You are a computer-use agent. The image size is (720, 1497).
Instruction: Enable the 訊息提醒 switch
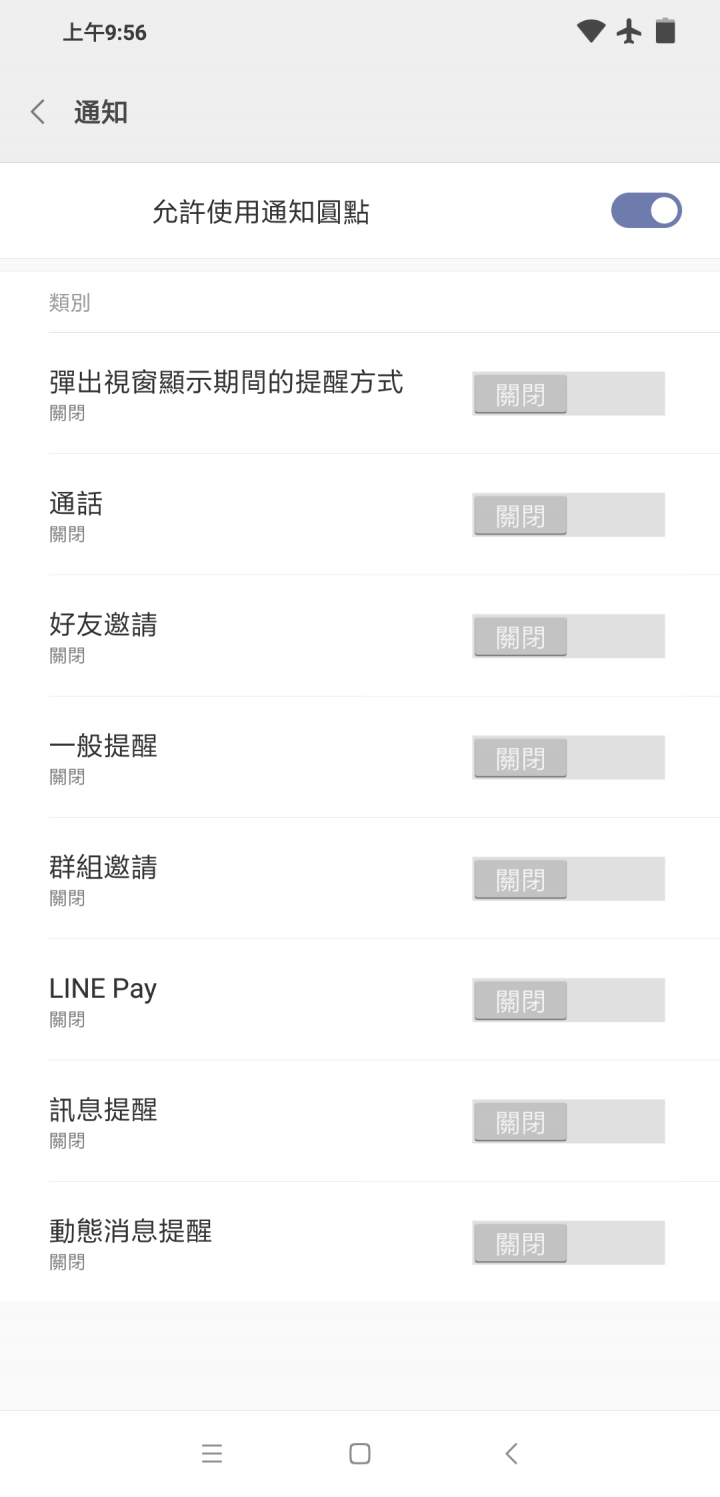coord(568,1122)
